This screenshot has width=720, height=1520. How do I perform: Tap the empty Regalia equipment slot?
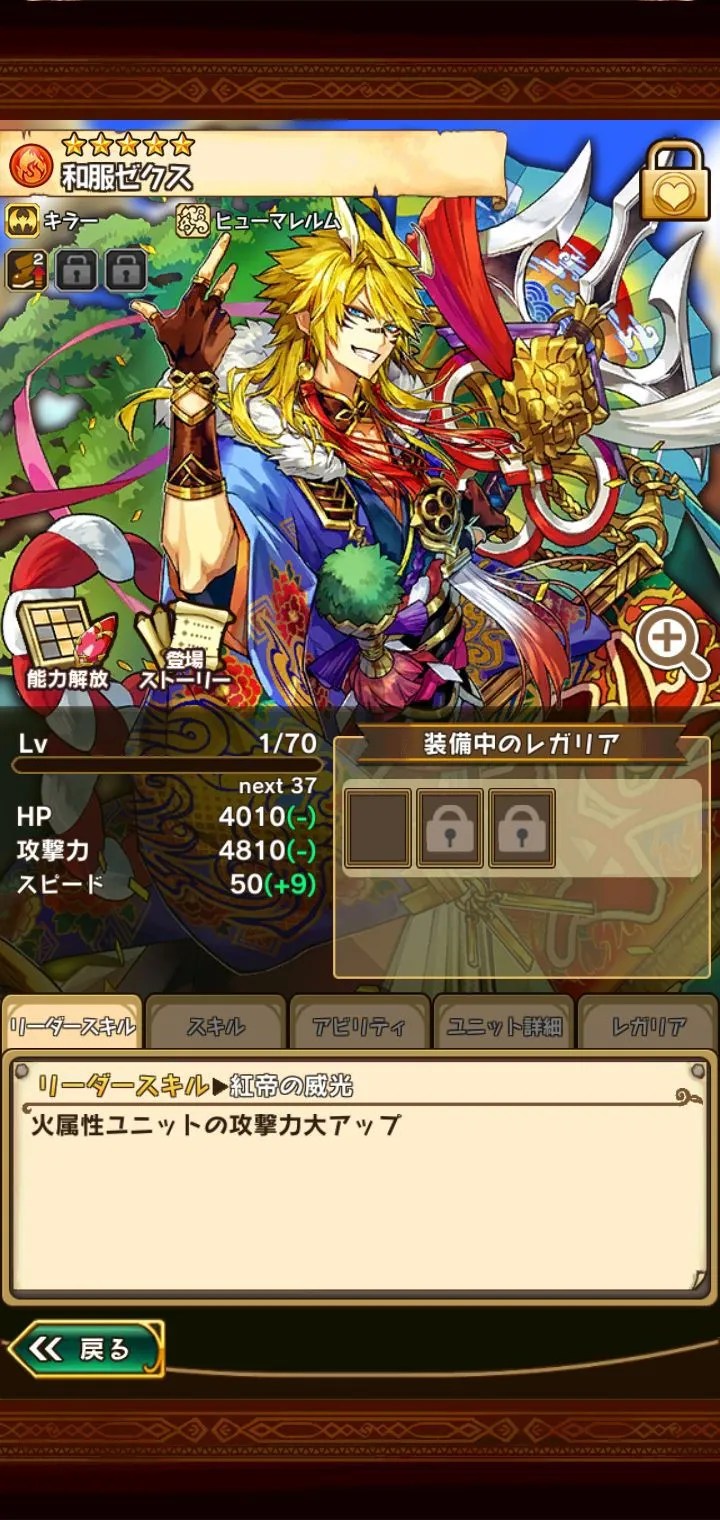coord(378,828)
